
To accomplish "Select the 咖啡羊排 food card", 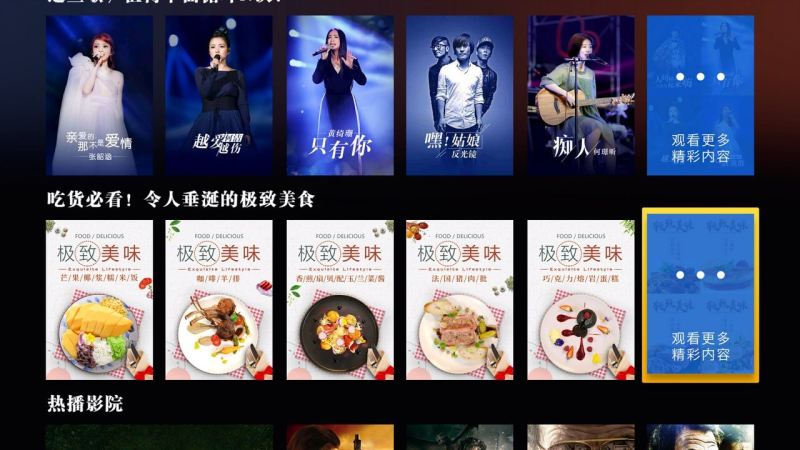I will tap(219, 299).
